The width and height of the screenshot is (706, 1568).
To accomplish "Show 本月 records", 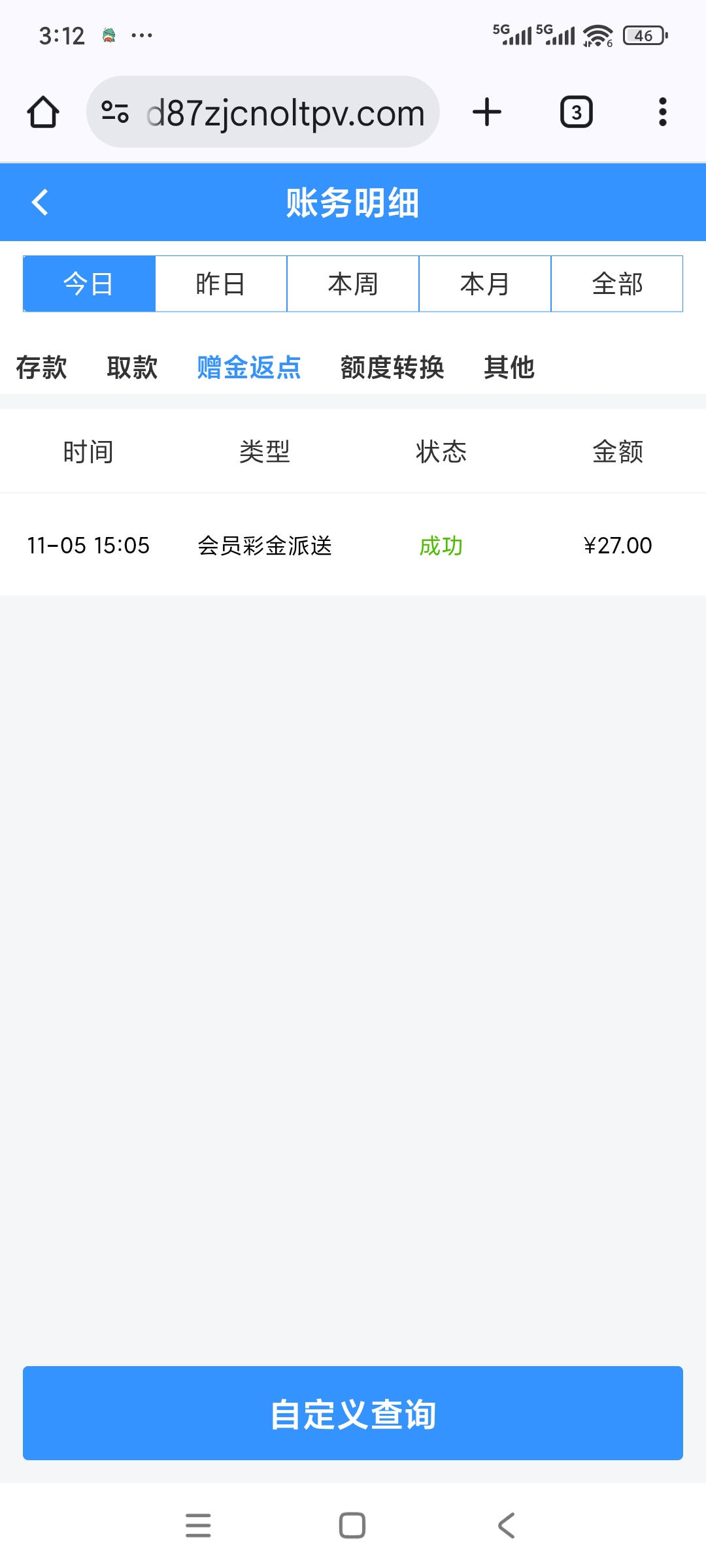I will (485, 284).
